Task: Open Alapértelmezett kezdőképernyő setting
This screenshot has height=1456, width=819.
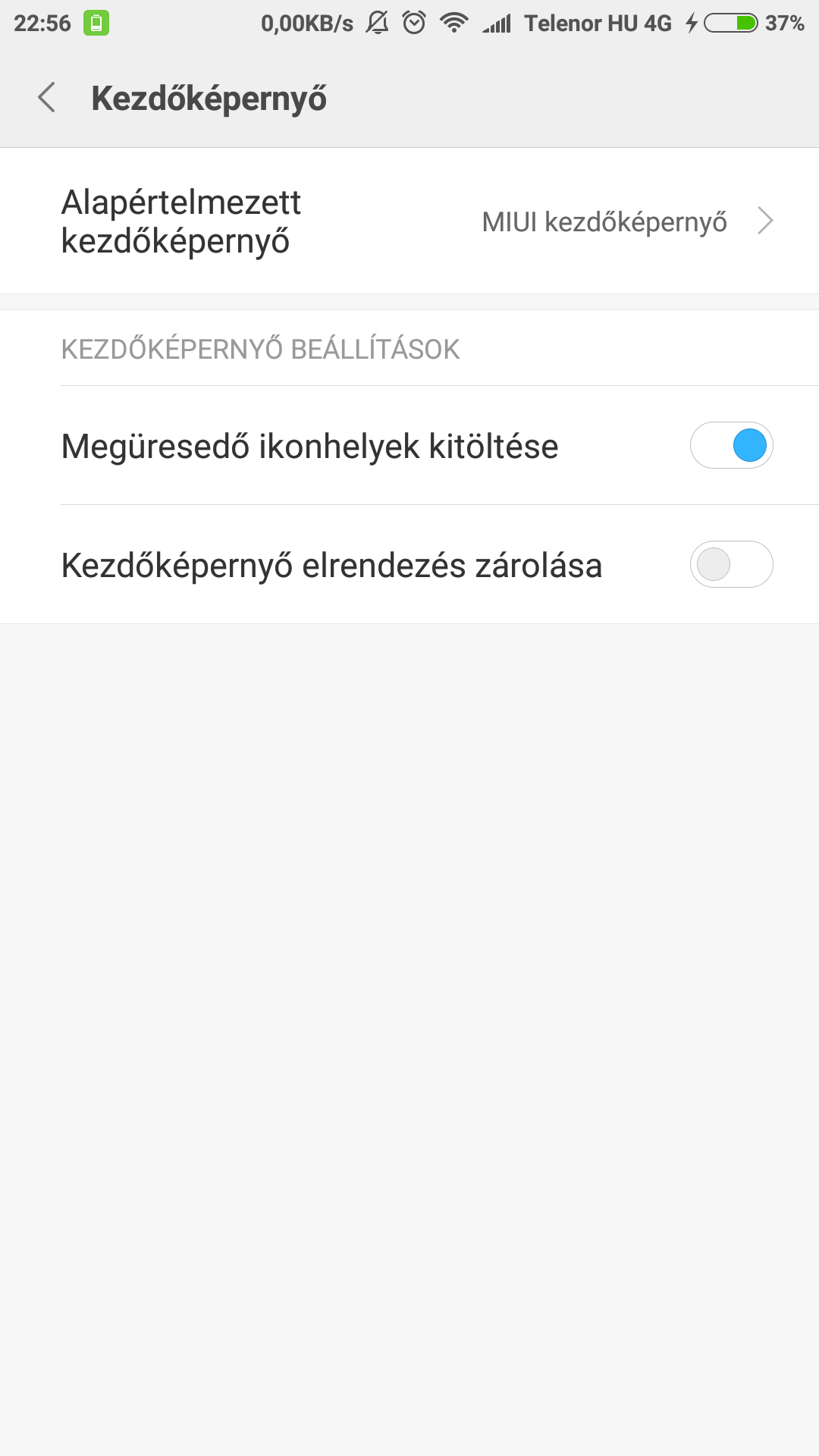Action: pos(409,221)
